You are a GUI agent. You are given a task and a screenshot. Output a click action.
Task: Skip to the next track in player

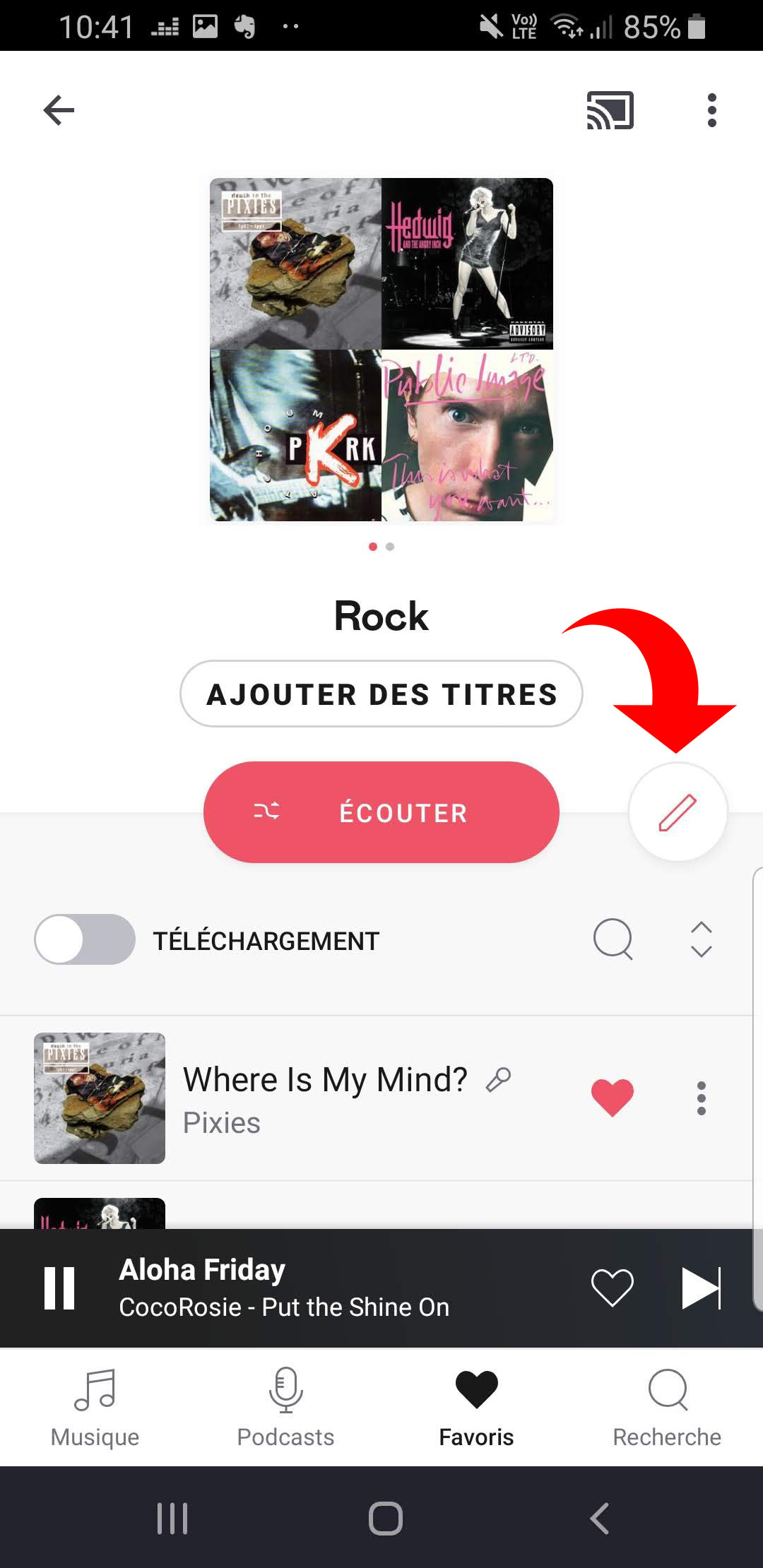(702, 1287)
